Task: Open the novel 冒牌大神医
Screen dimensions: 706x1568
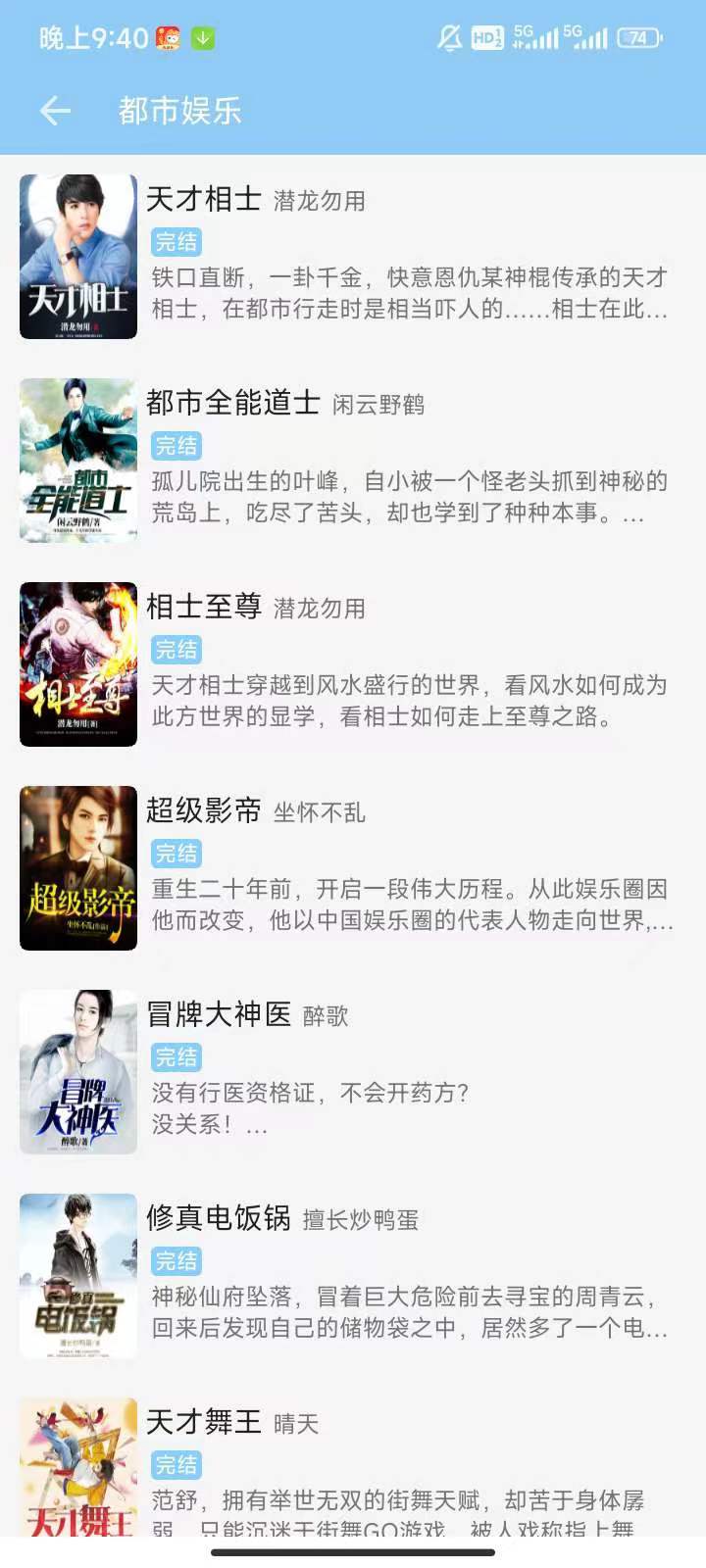Action: click(x=353, y=1072)
